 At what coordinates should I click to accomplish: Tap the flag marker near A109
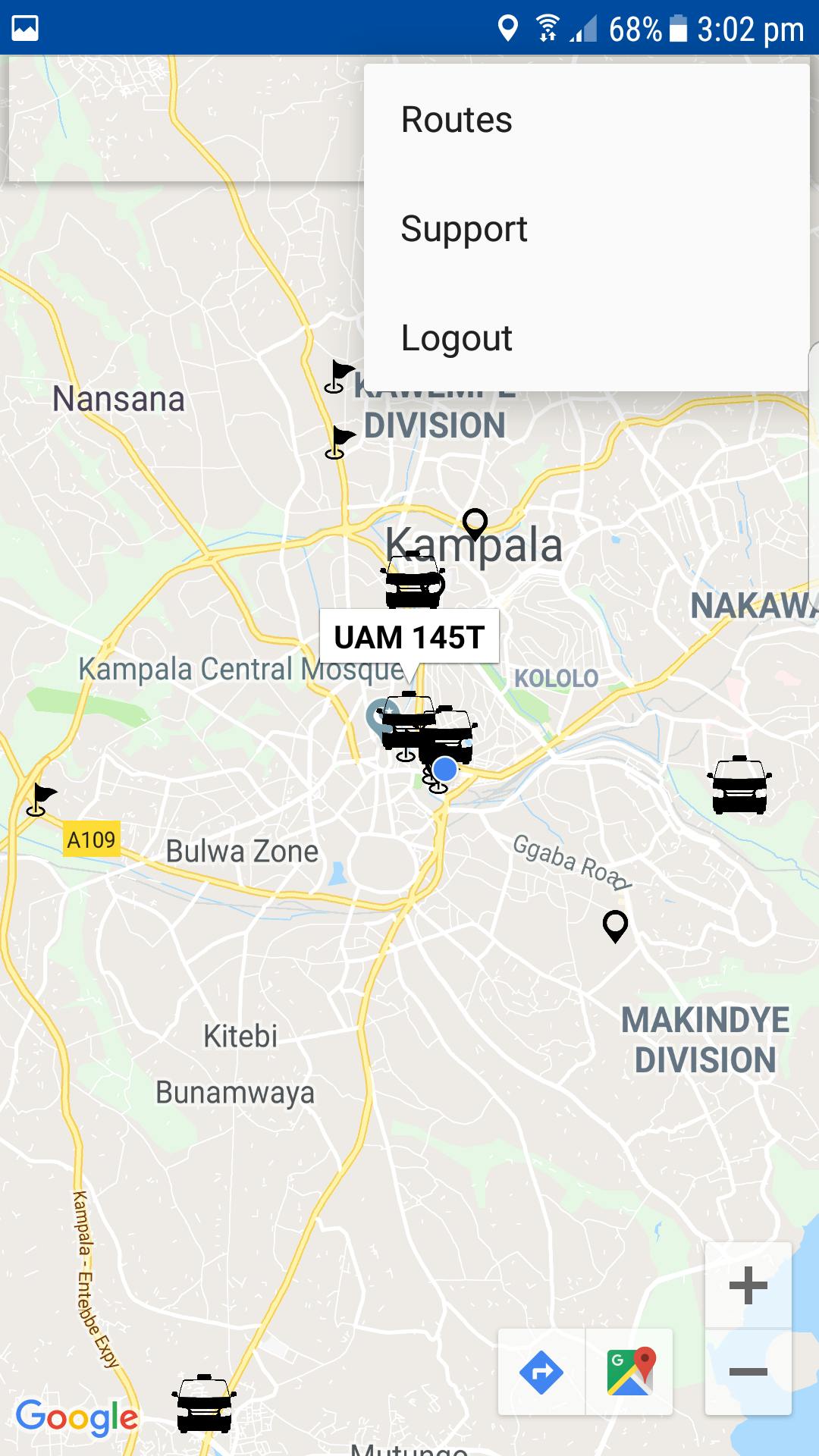click(x=41, y=799)
